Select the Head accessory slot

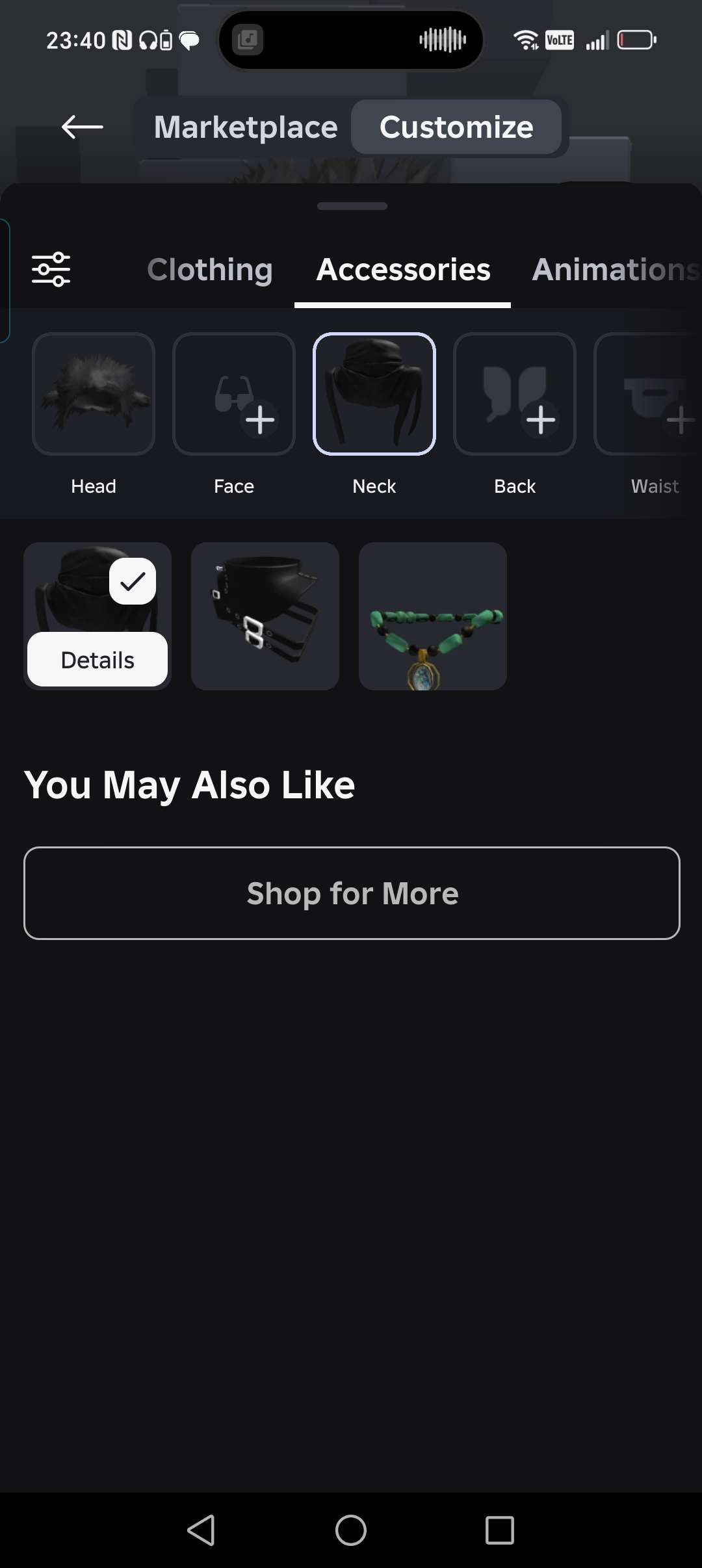[x=94, y=394]
